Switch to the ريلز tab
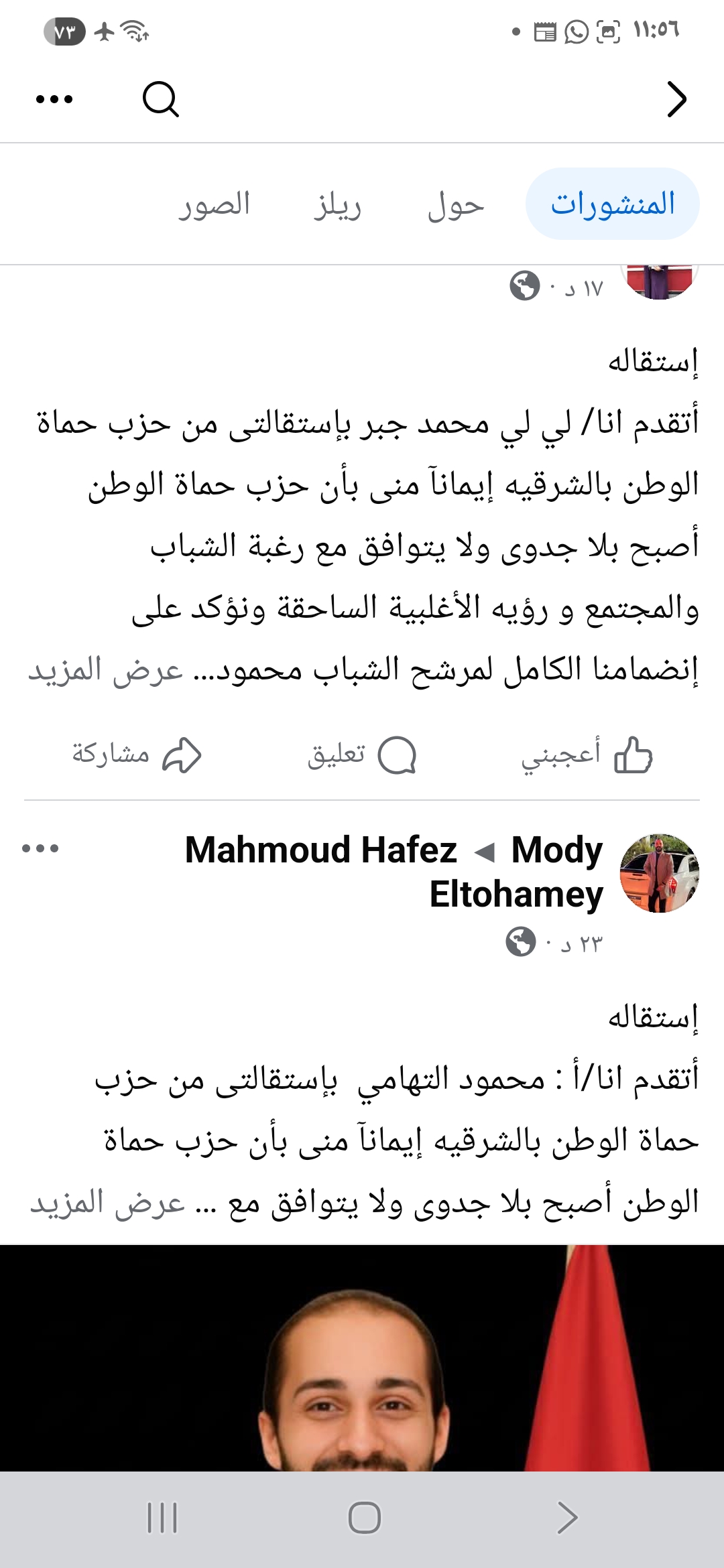 (337, 204)
